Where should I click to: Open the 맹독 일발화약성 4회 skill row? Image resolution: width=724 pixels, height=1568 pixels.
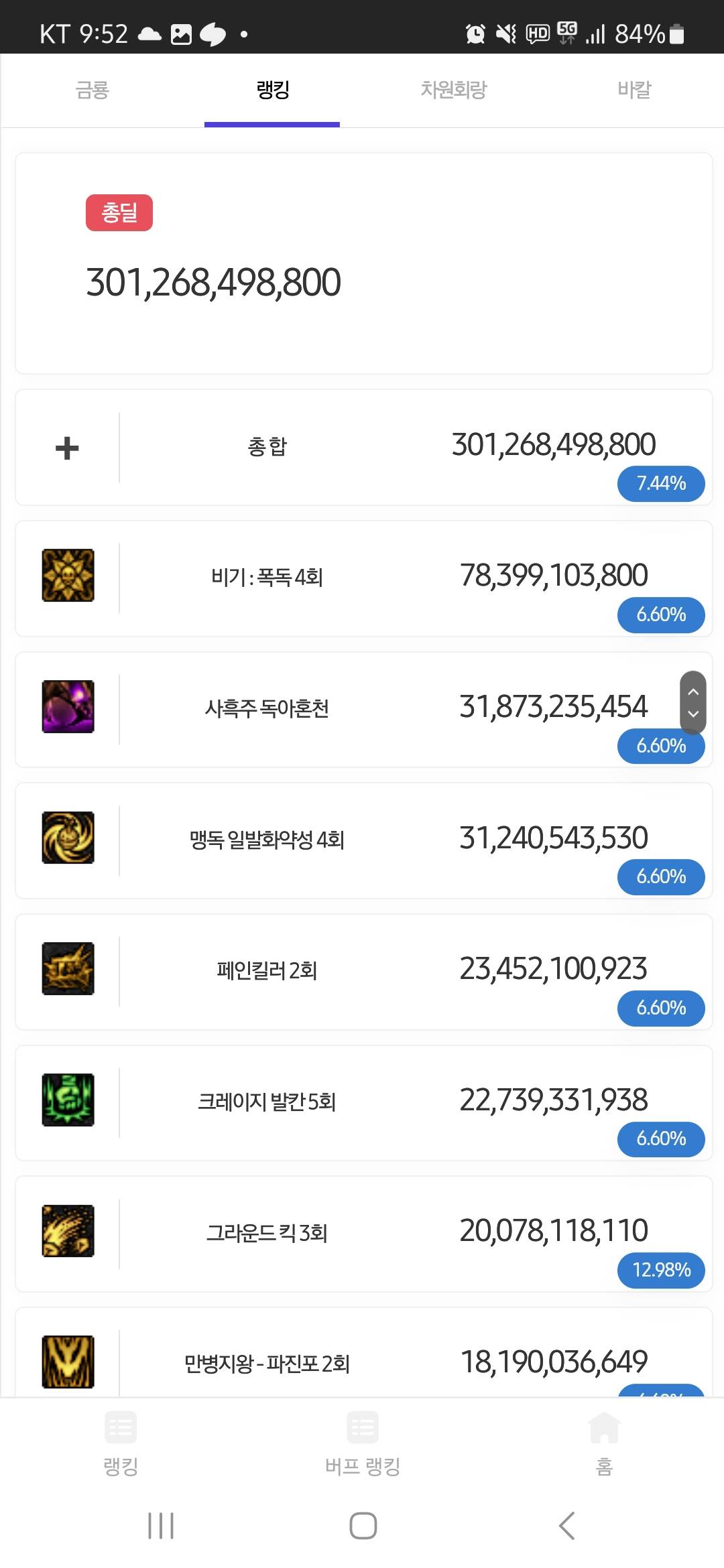point(267,840)
